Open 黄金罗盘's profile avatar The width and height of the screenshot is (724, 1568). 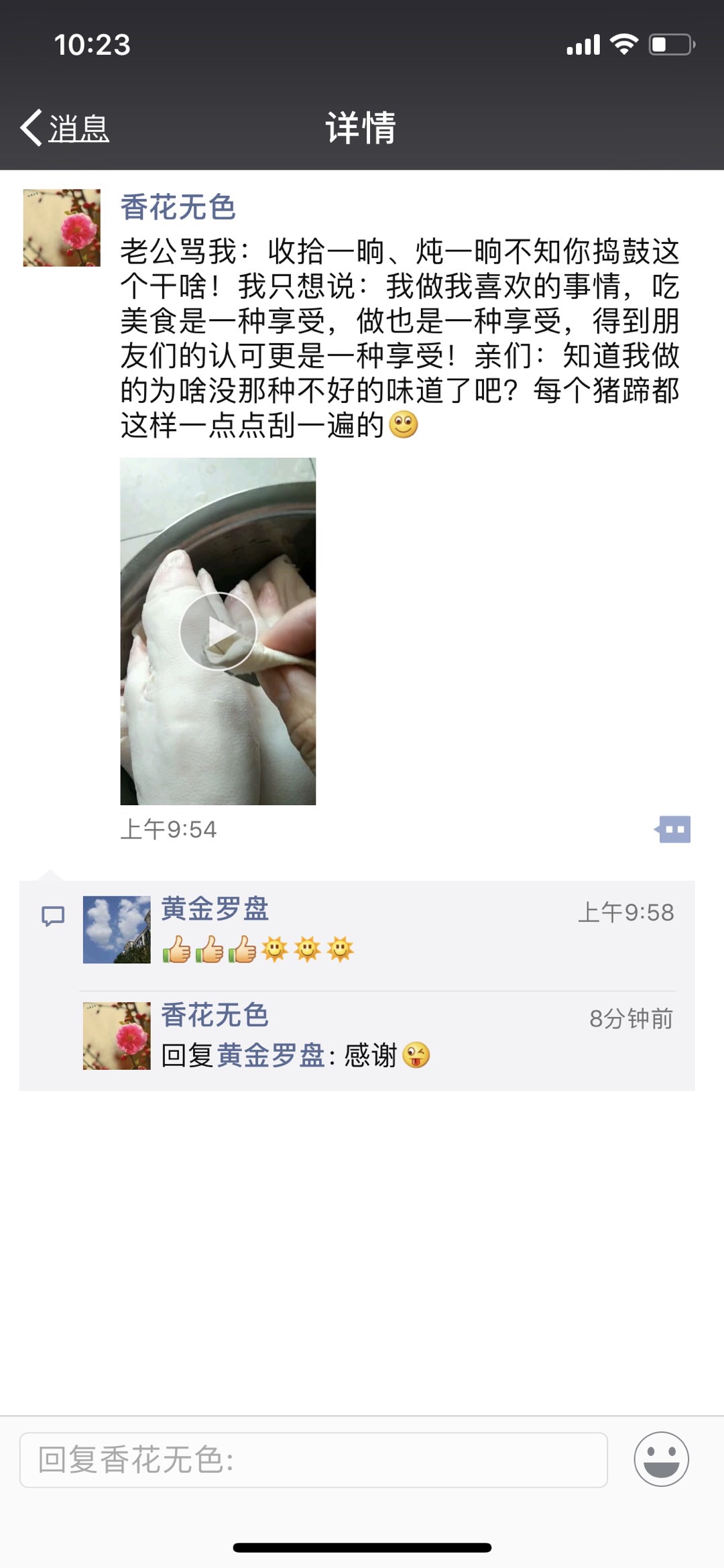[117, 929]
